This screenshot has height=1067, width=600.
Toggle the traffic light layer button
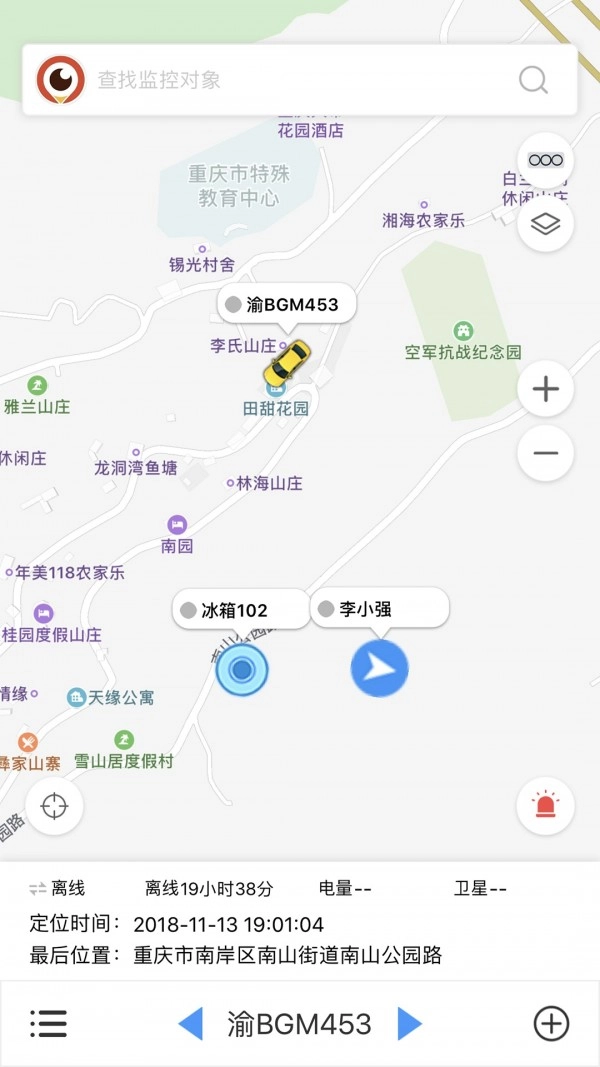click(546, 160)
